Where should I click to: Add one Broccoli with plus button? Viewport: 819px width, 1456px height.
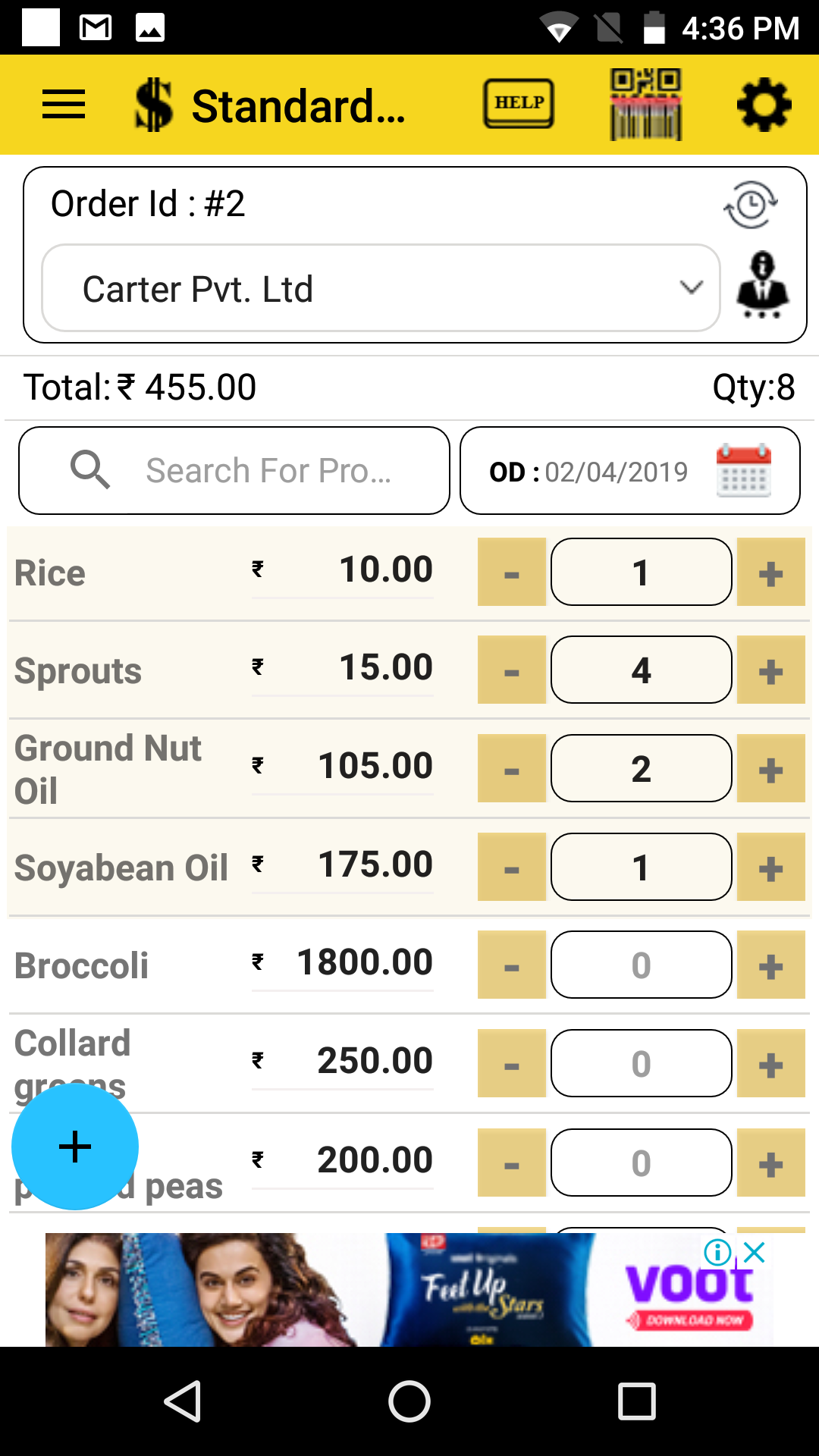(771, 965)
